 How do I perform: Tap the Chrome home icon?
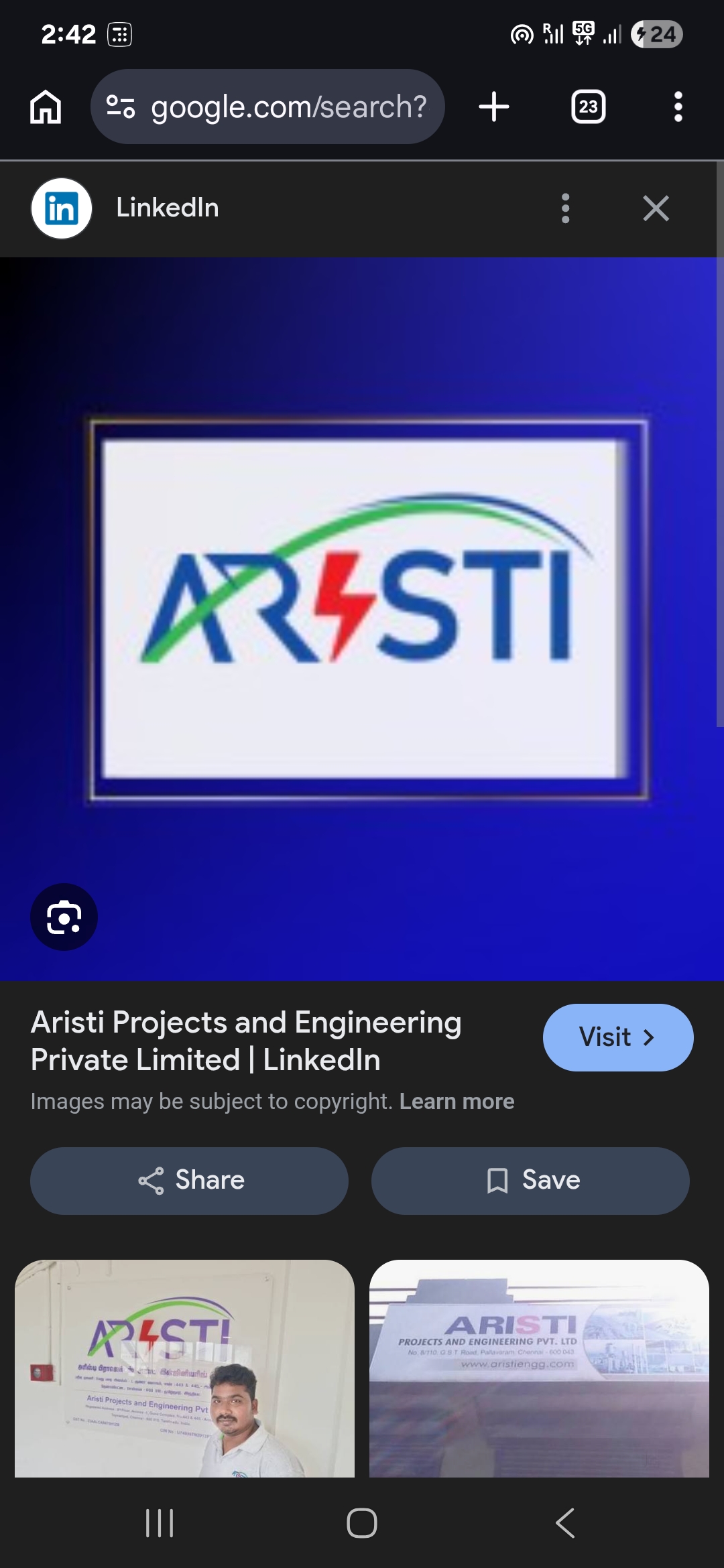(x=44, y=107)
